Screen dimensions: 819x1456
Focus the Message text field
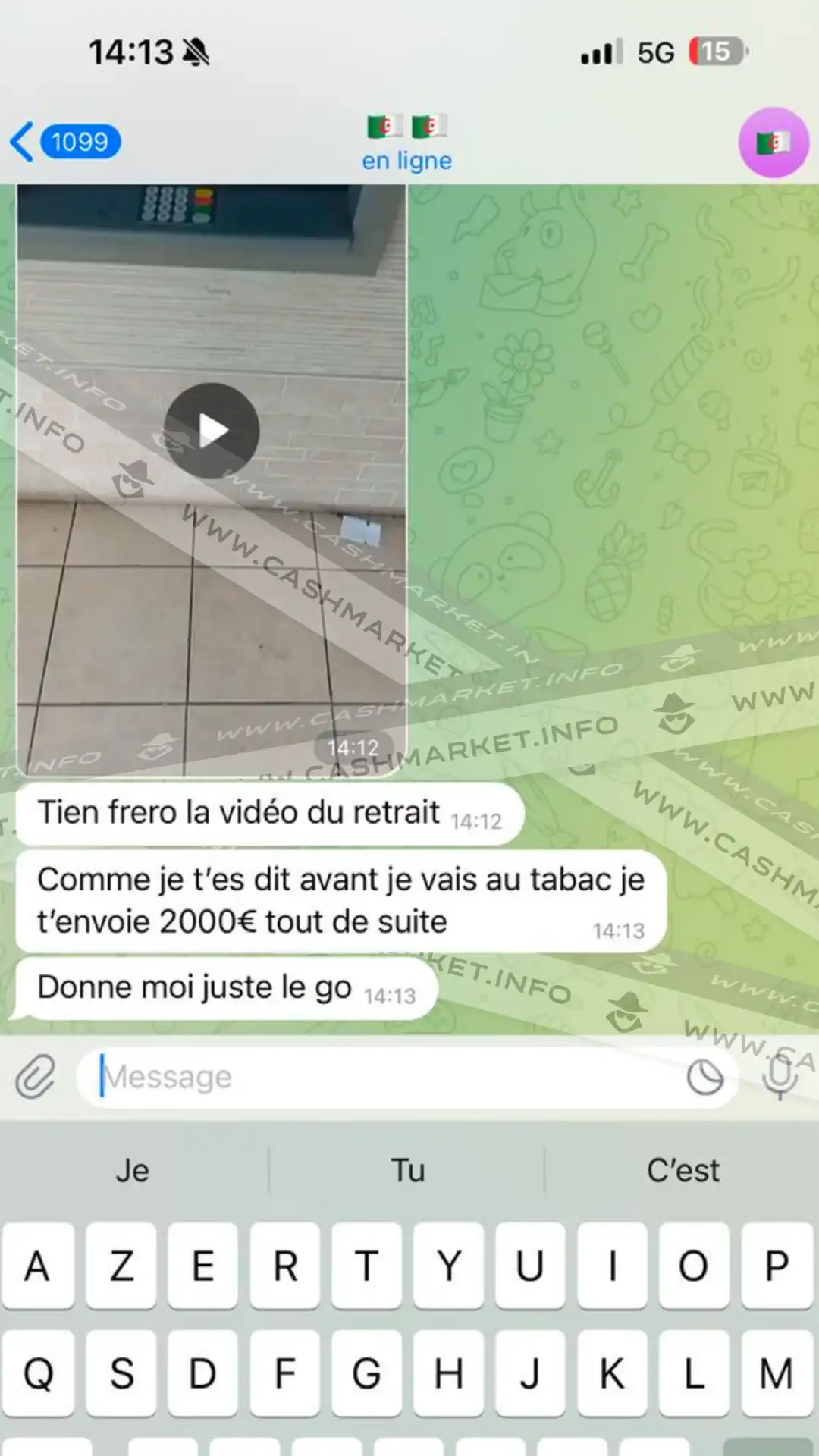(379, 1077)
